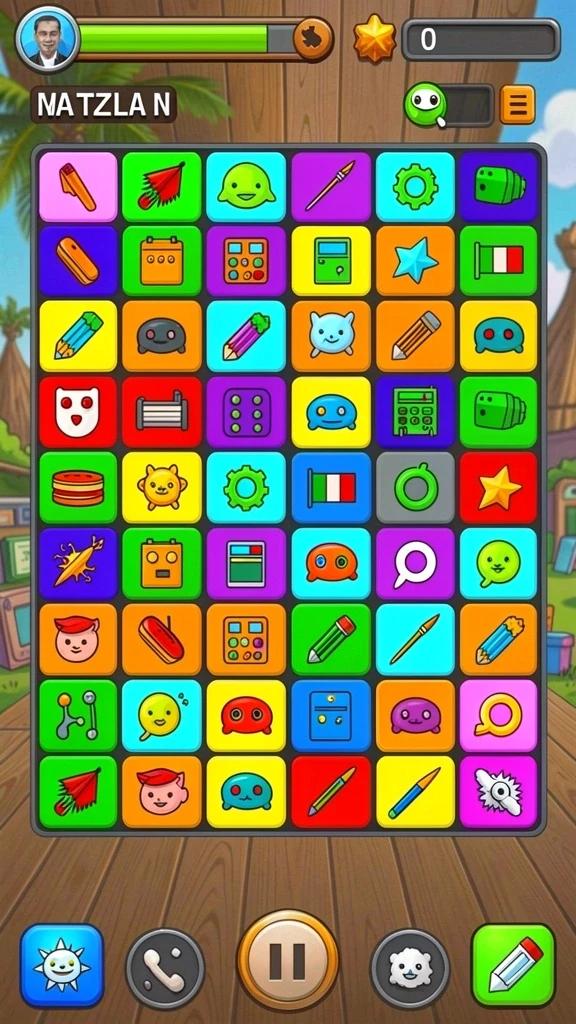
Task: Tap the purple dice tile
Action: [246, 412]
